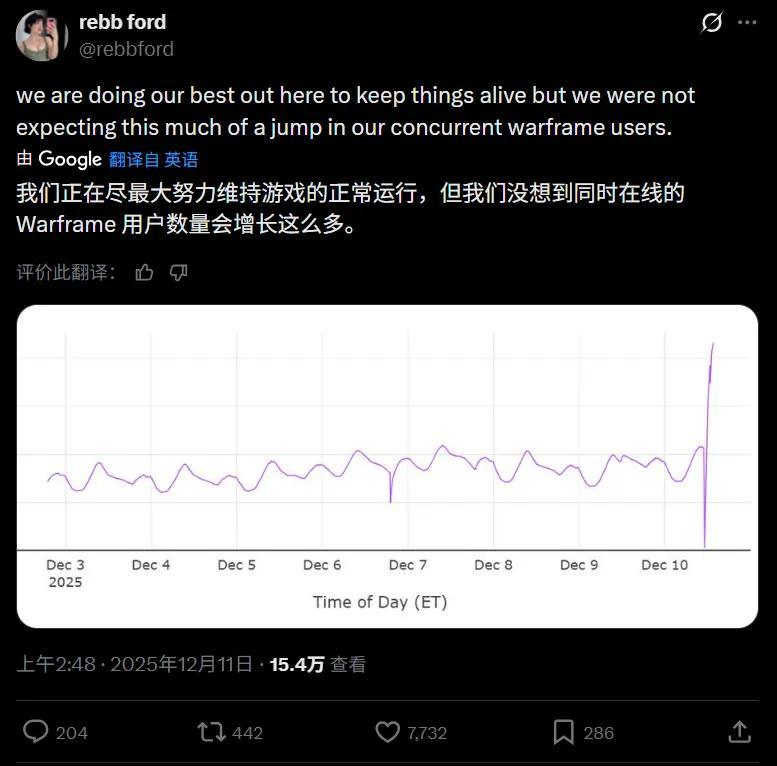
Task: Open rebb ford's profile picture
Action: 41,35
